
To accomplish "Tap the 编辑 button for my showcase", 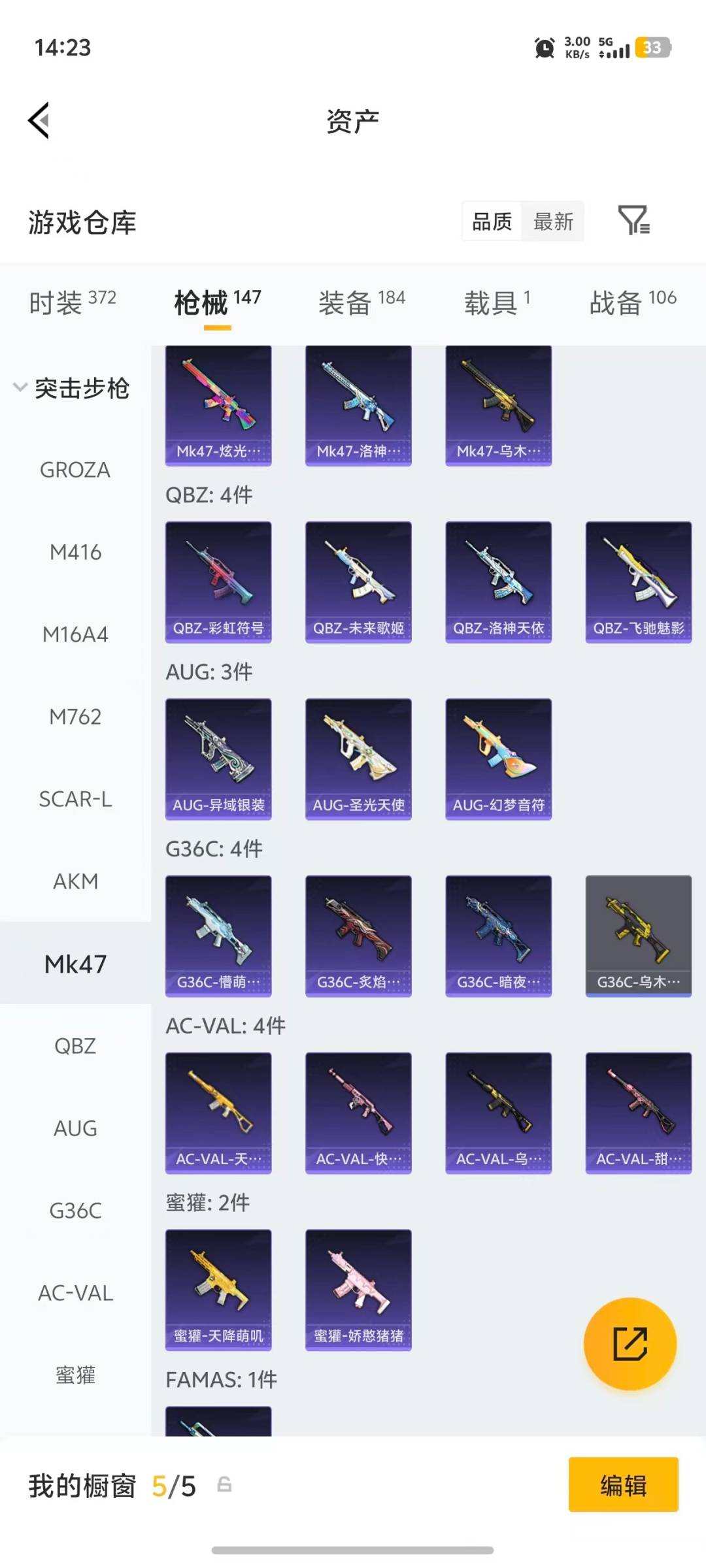I will 623,1485.
